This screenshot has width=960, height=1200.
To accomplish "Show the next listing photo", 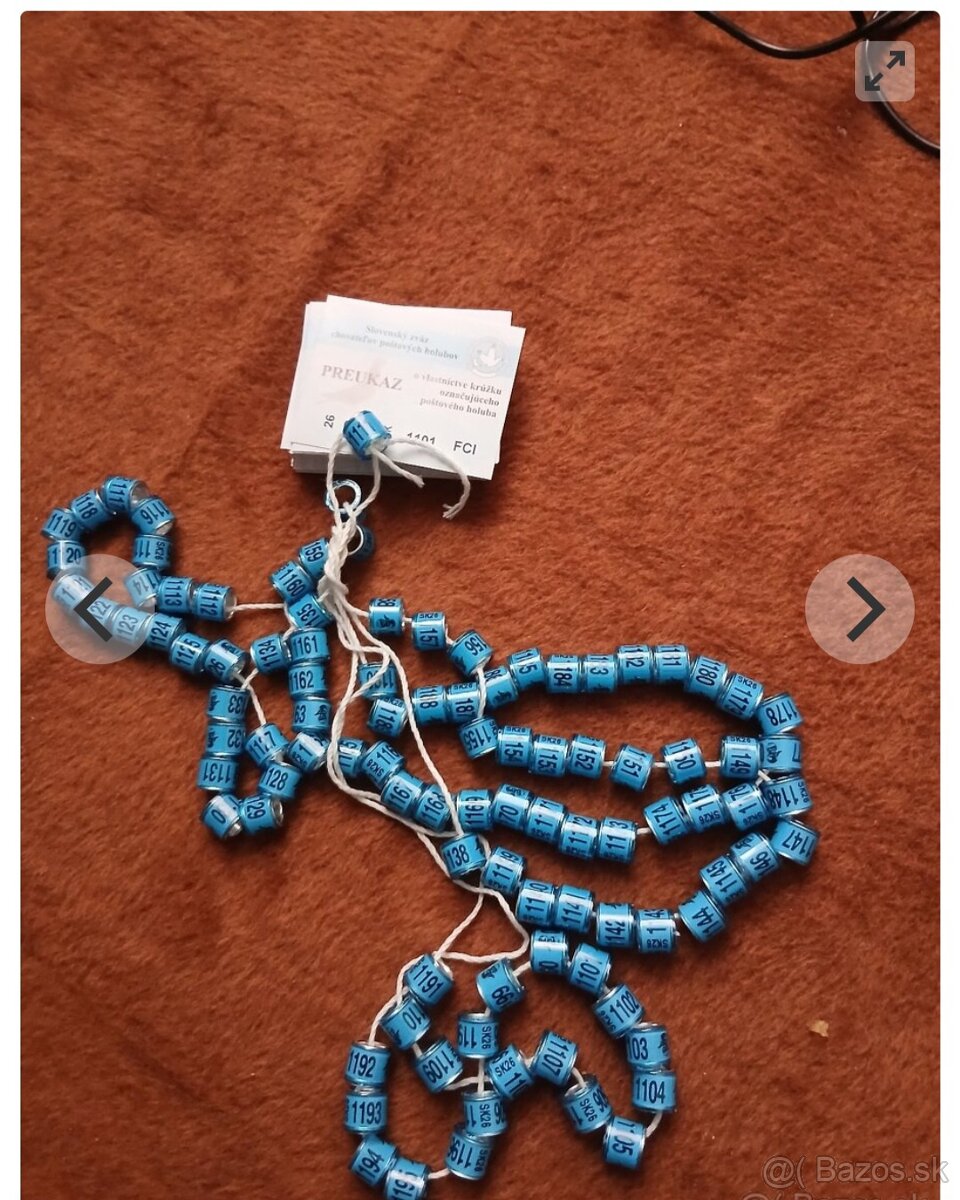I will [859, 608].
